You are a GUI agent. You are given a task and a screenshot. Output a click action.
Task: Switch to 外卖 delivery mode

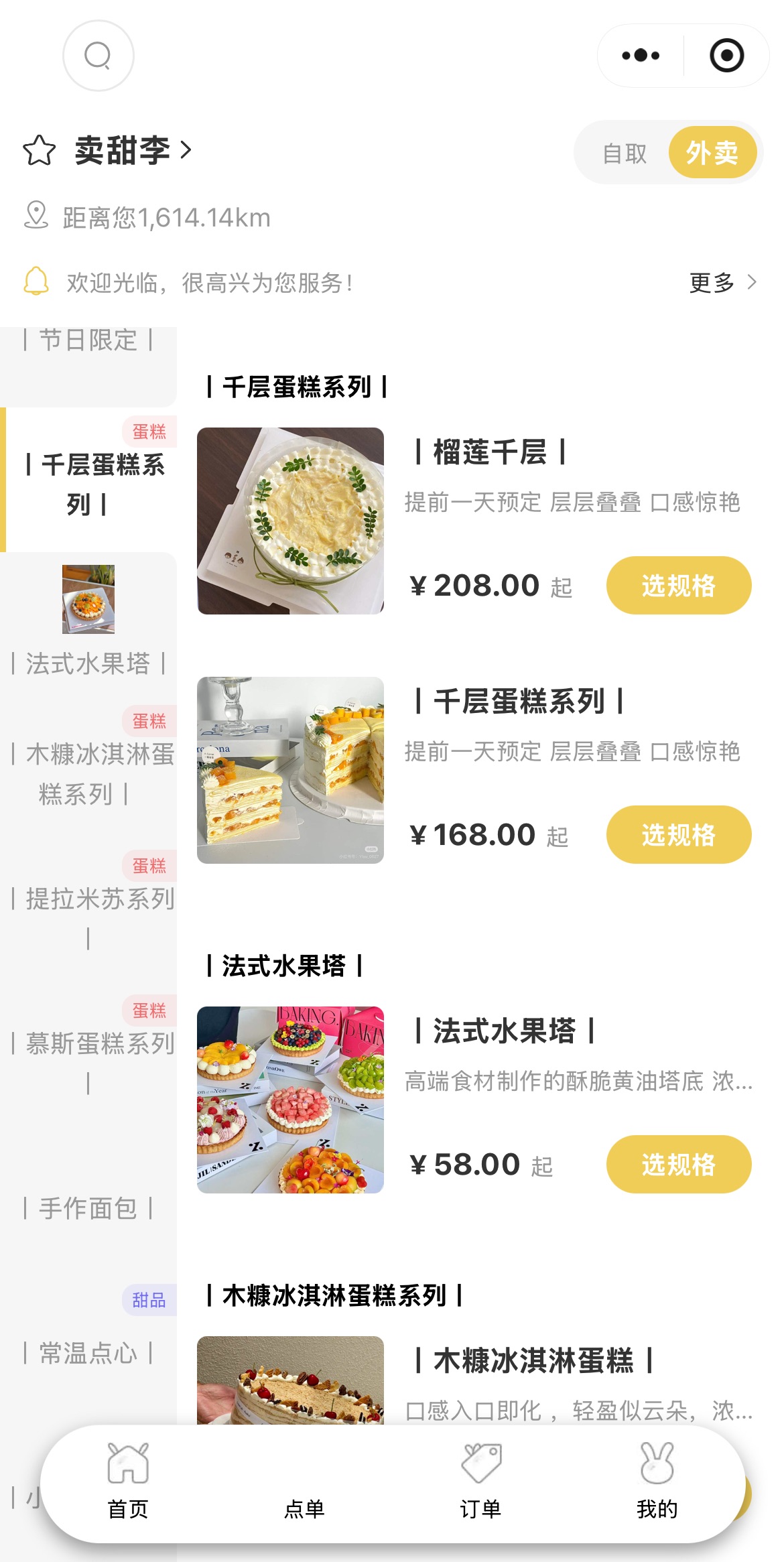click(x=712, y=153)
